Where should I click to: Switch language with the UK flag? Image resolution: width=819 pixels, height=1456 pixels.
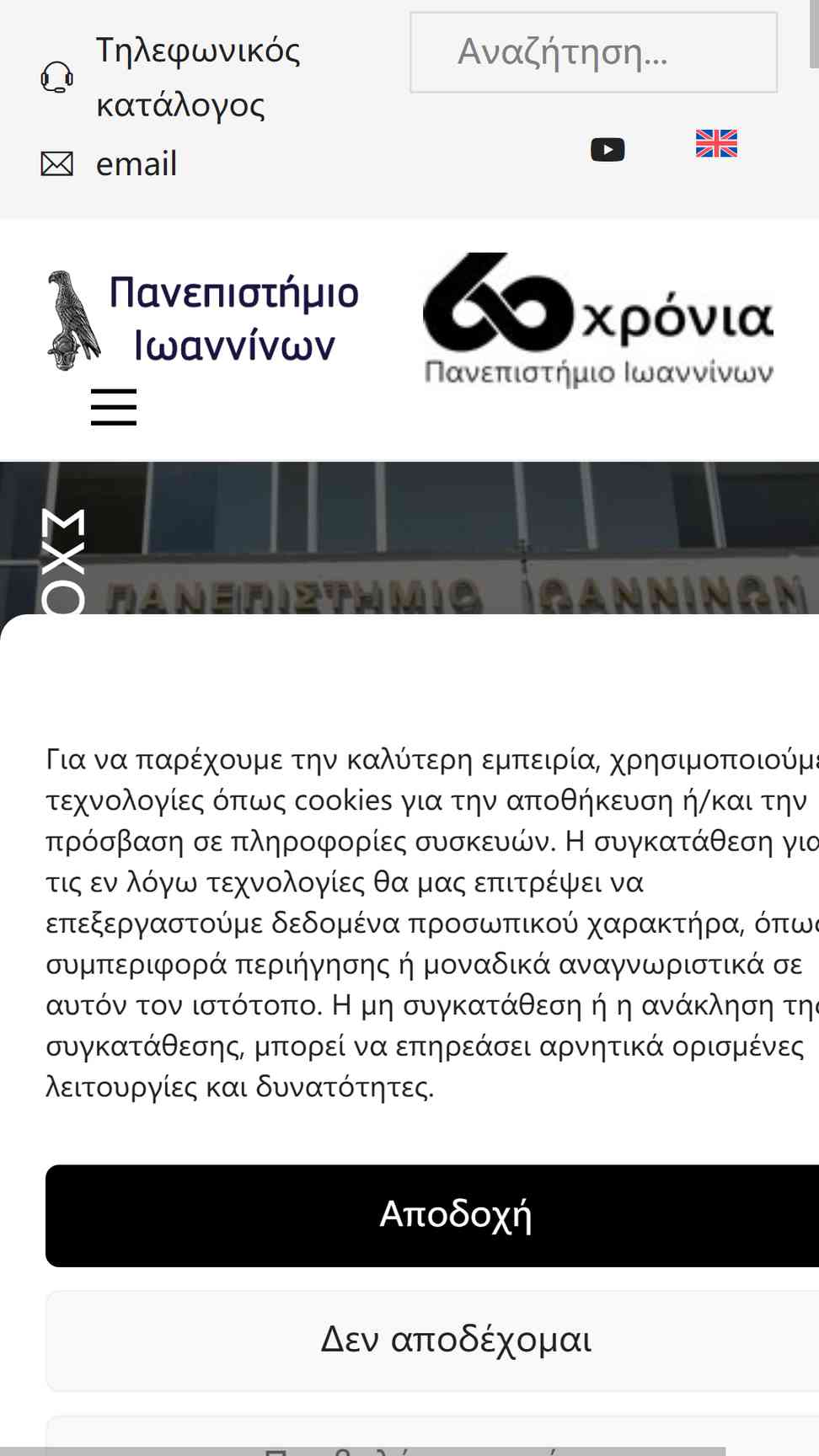pyautogui.click(x=716, y=143)
